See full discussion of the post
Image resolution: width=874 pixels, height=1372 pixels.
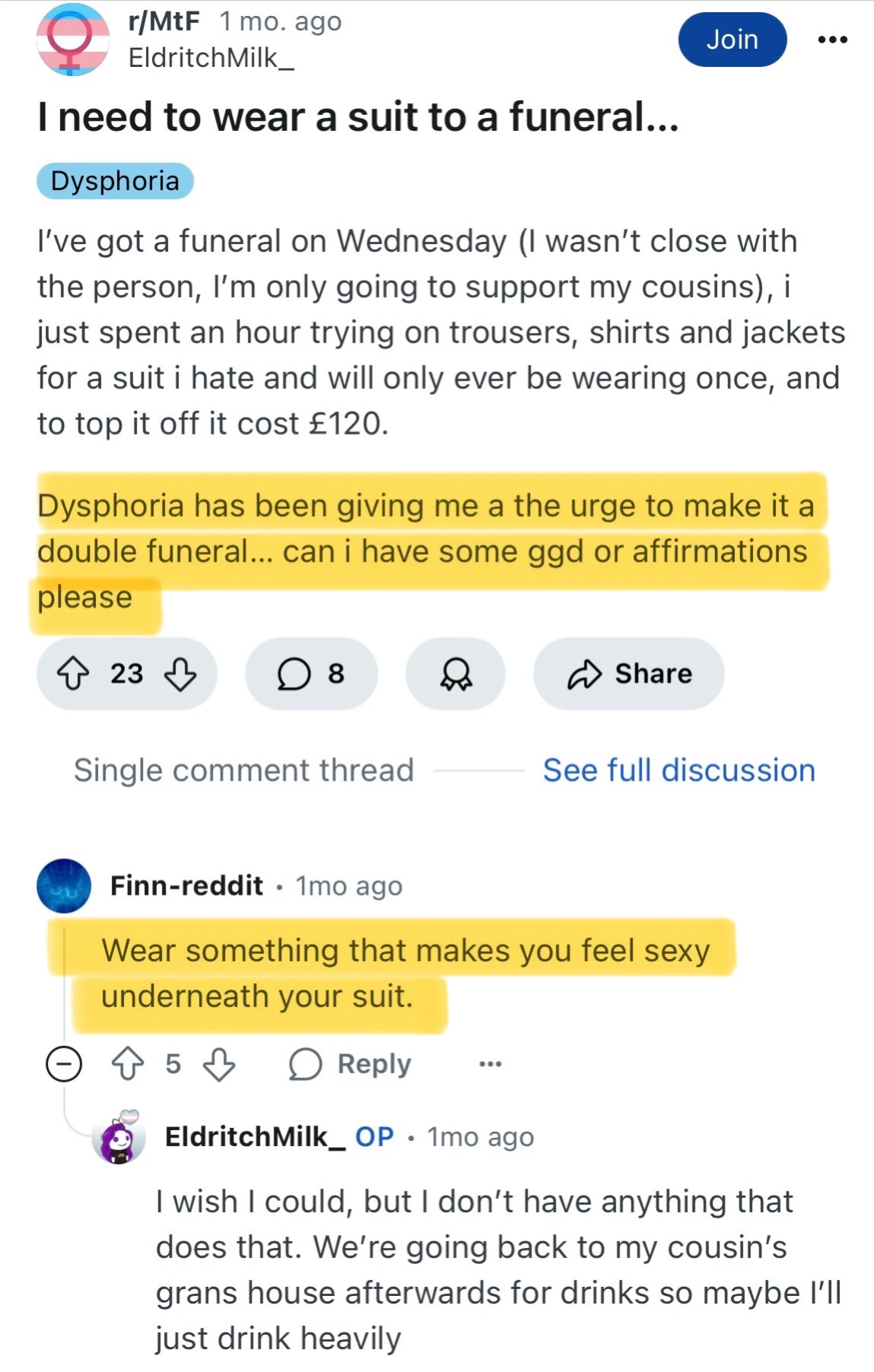[679, 770]
